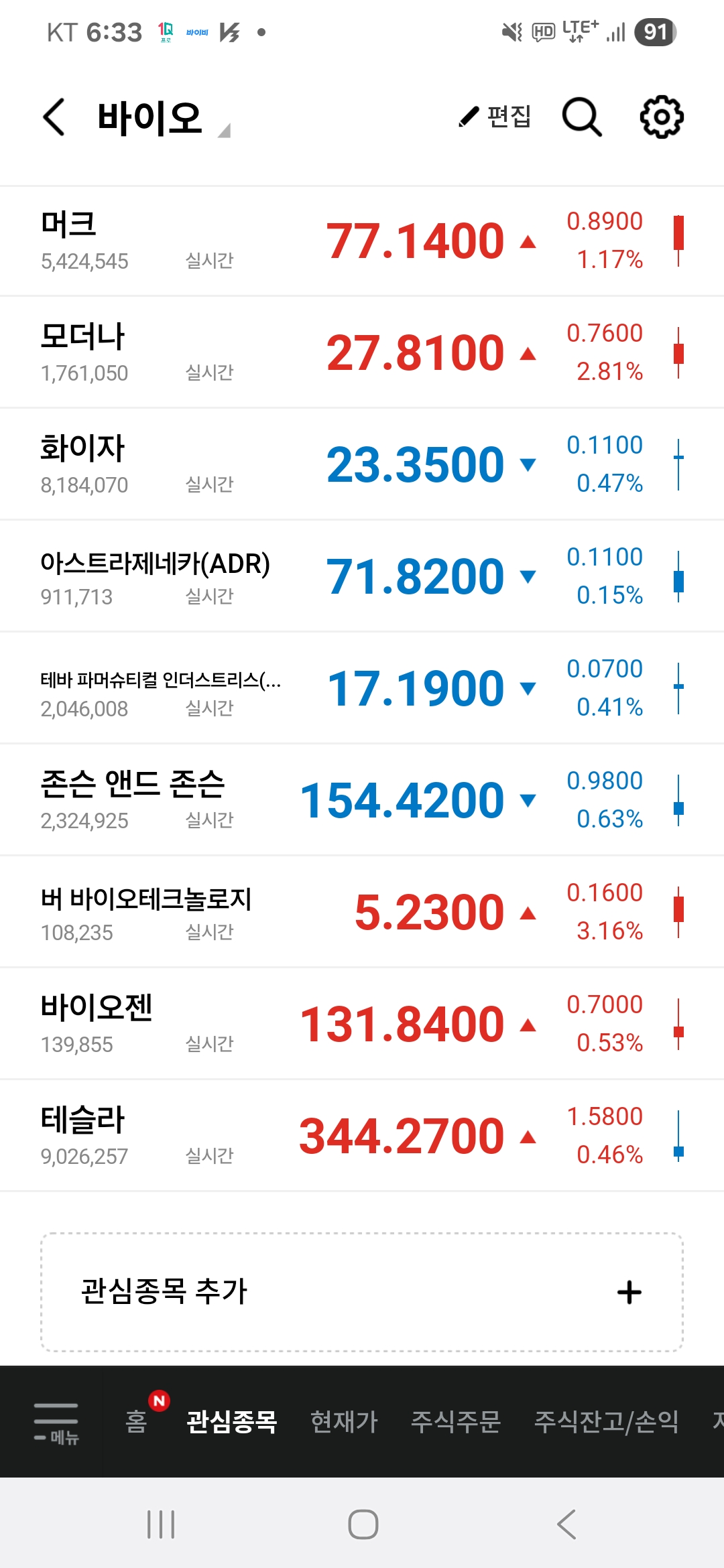Tap the 편집 edit button

(495, 117)
